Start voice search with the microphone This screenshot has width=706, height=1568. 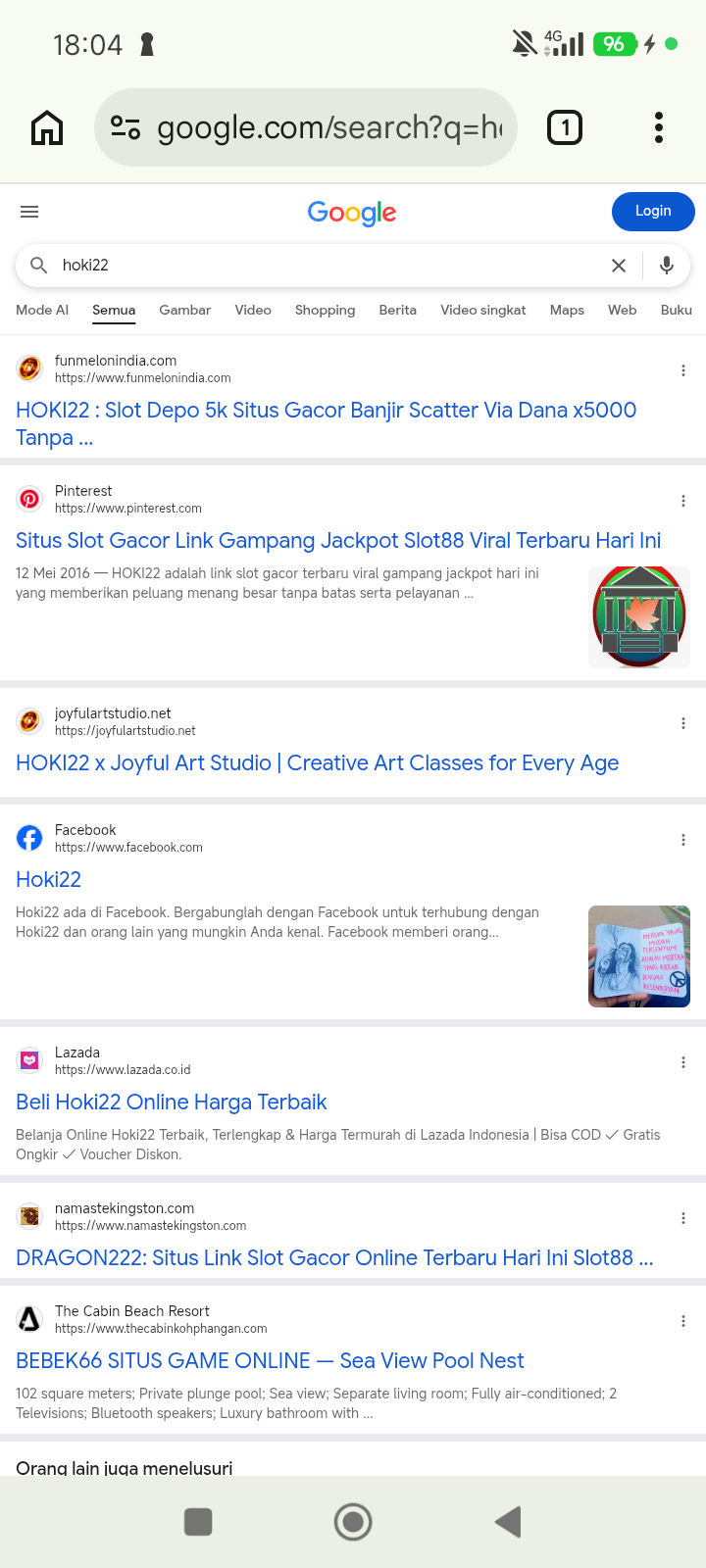[x=667, y=266]
